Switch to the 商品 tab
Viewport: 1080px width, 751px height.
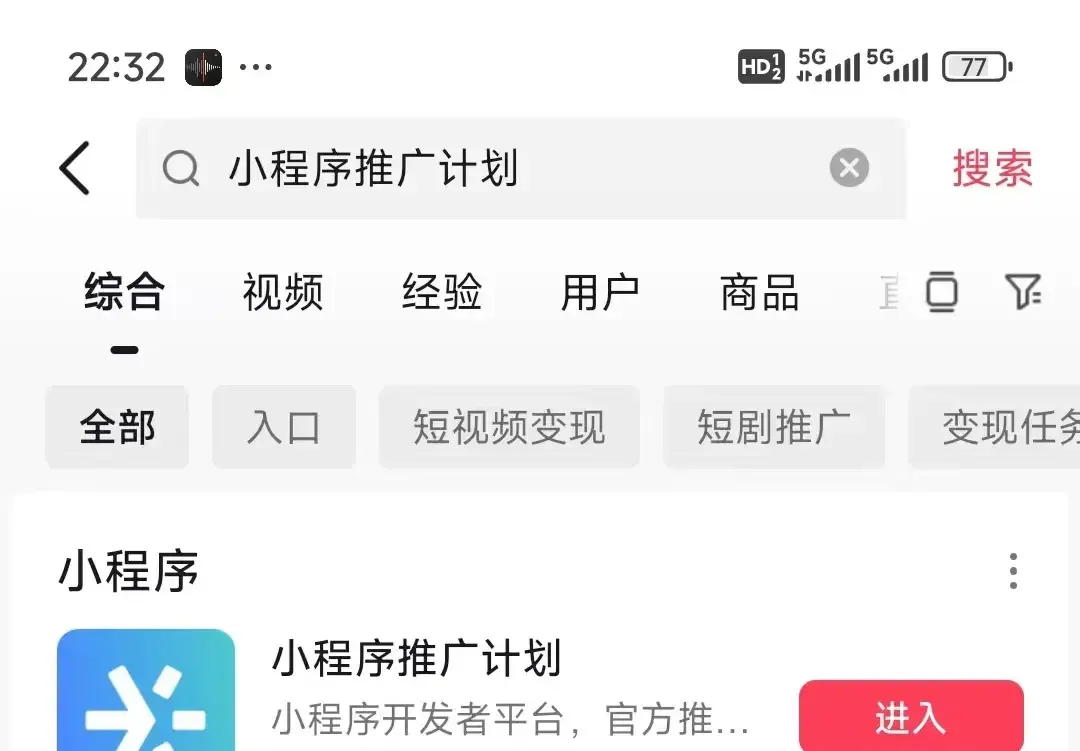(x=759, y=293)
